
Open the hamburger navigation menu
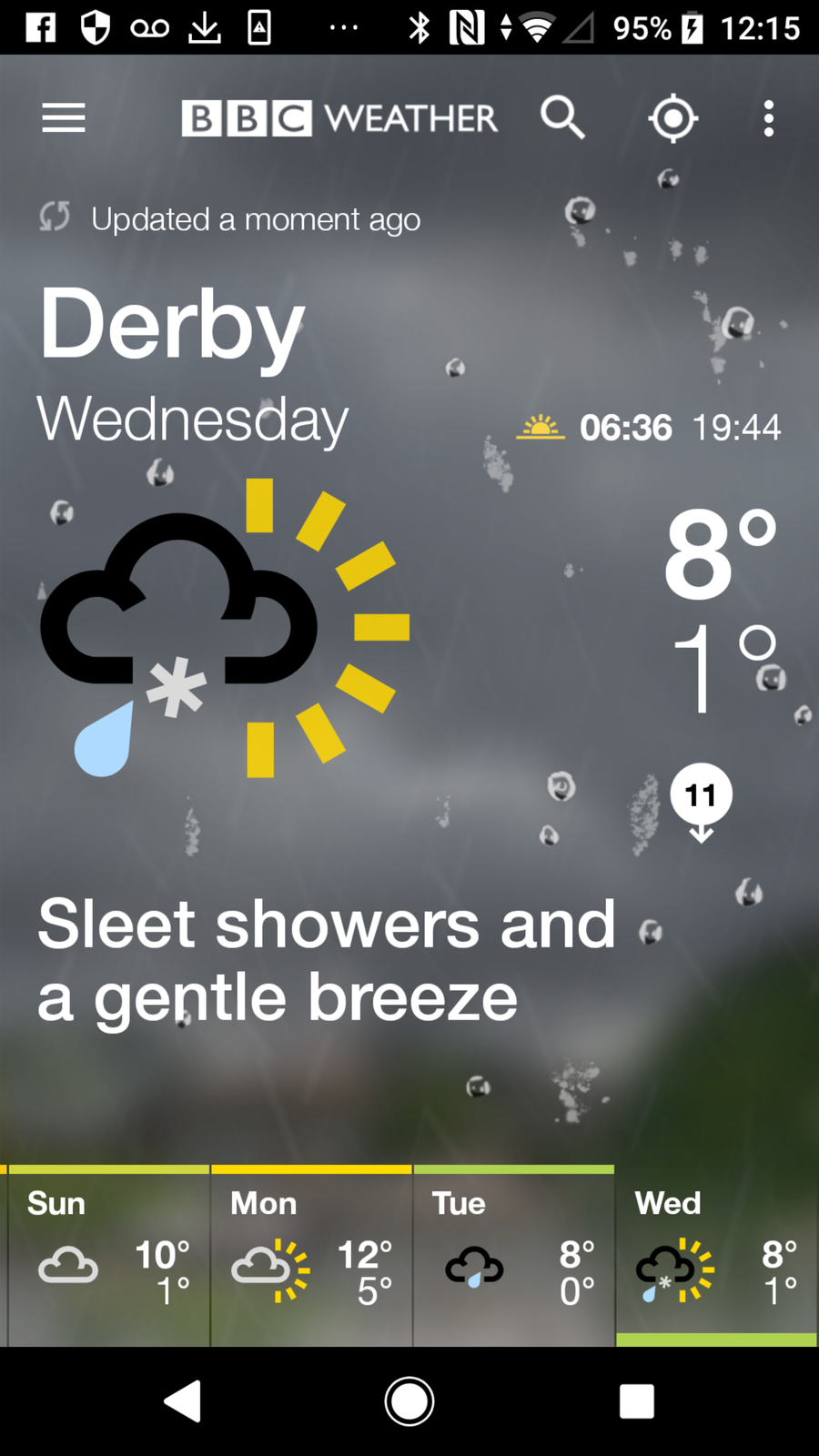64,118
